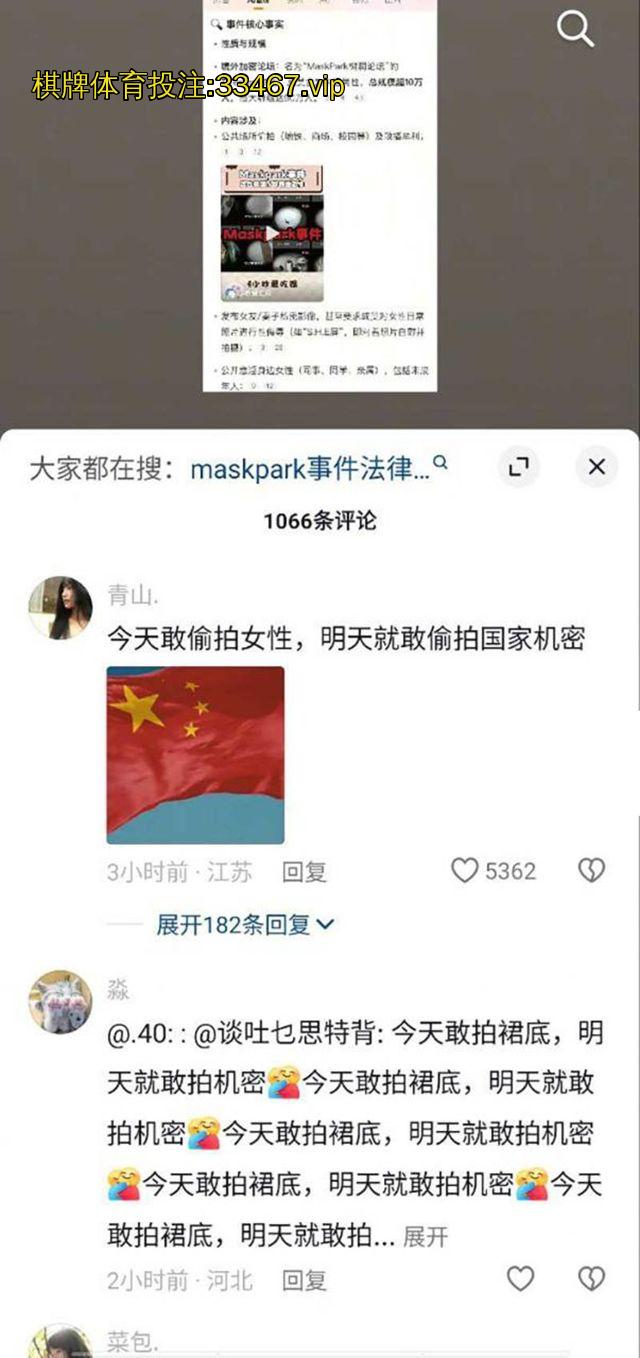Expand the 182 replies

(x=245, y=925)
